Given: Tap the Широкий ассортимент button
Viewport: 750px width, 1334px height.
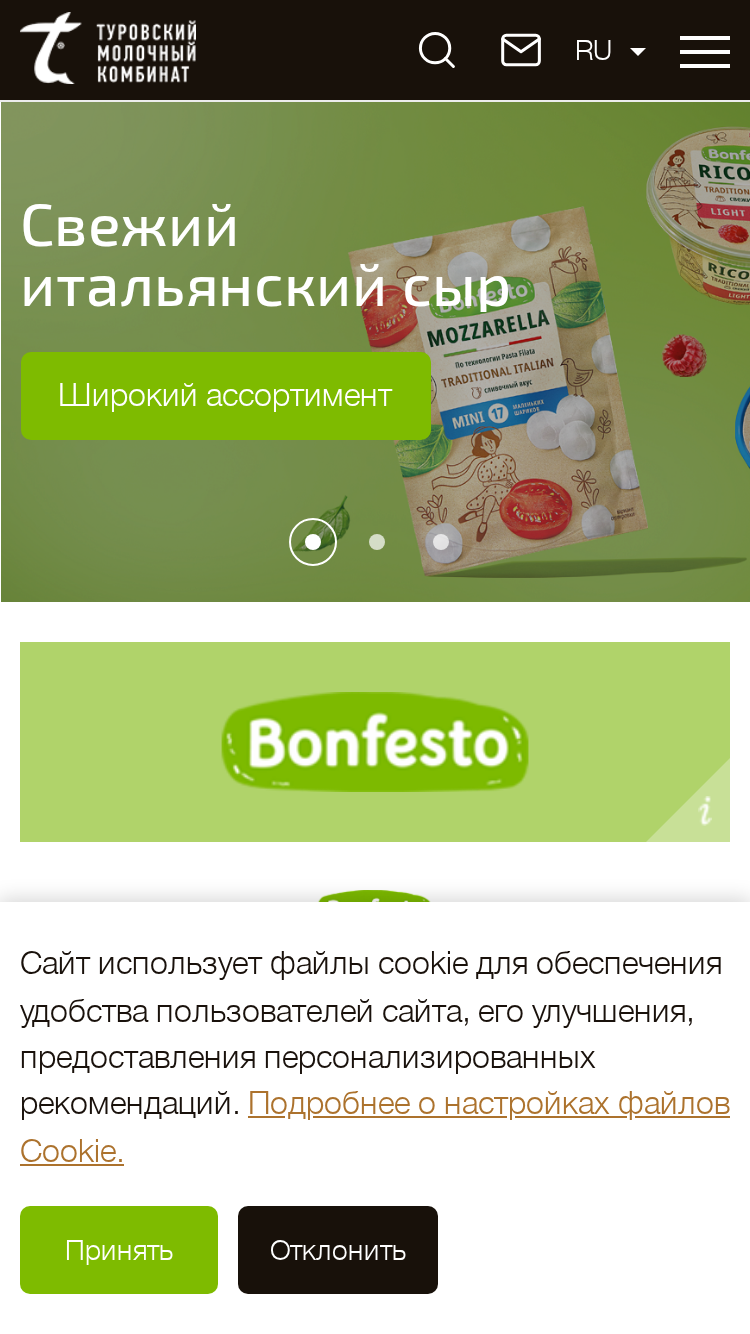Looking at the screenshot, I should click(x=226, y=395).
